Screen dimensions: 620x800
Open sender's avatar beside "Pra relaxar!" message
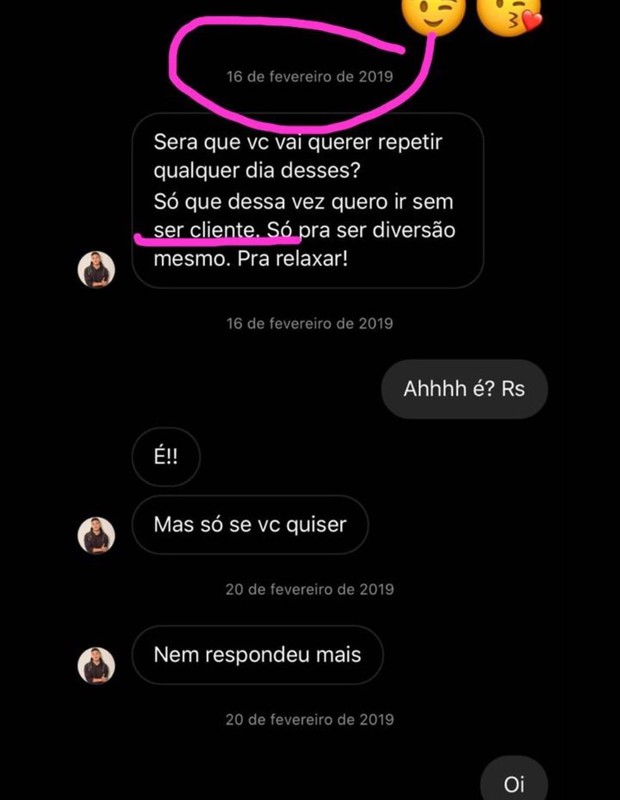click(x=96, y=269)
